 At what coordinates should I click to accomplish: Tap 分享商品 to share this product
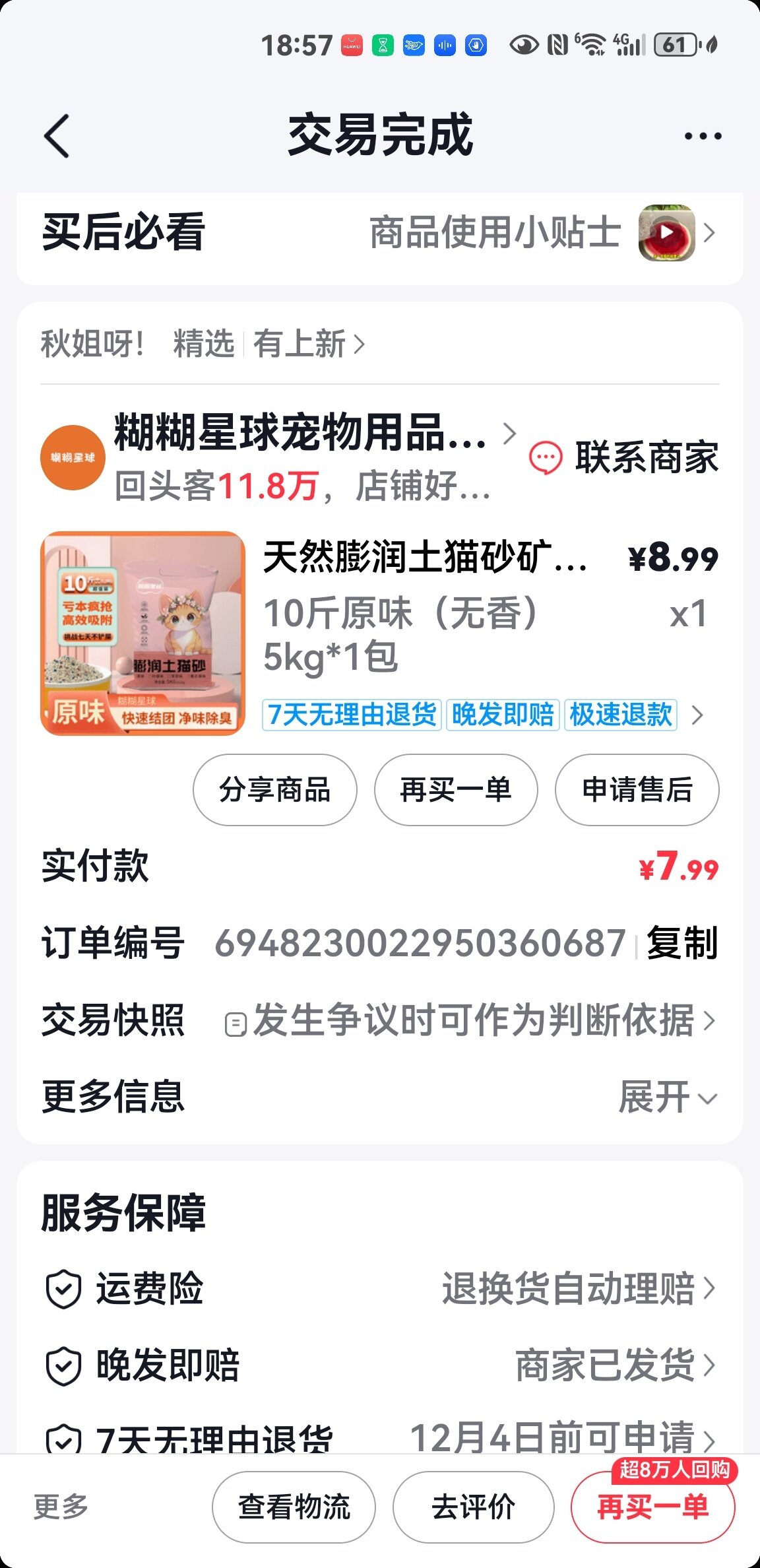[274, 790]
